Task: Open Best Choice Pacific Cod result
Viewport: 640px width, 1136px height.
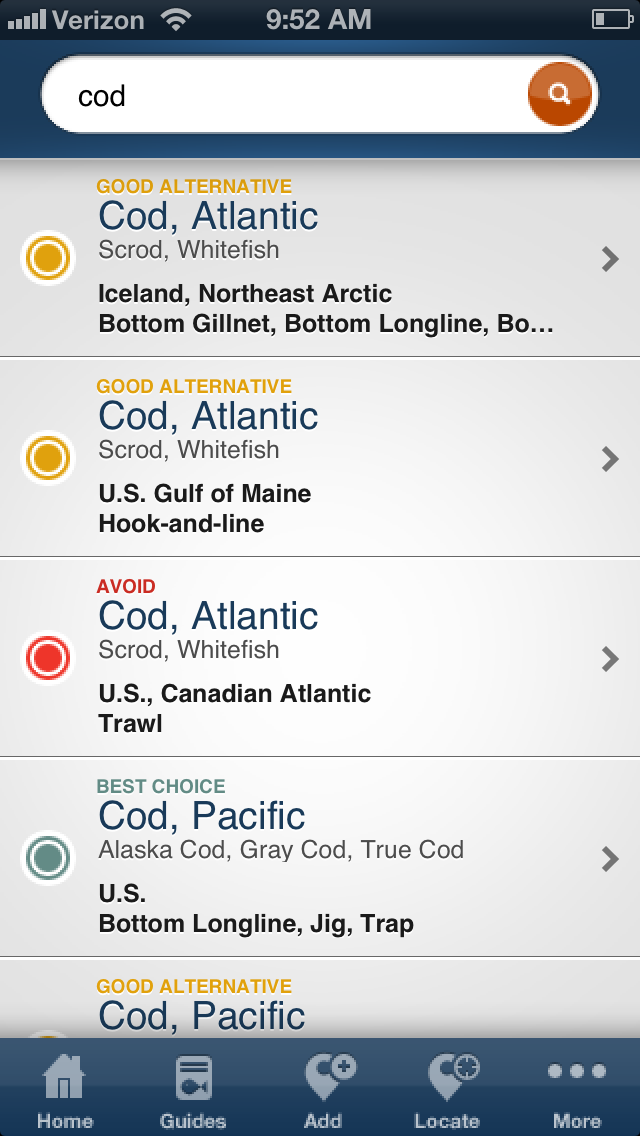Action: (320, 859)
